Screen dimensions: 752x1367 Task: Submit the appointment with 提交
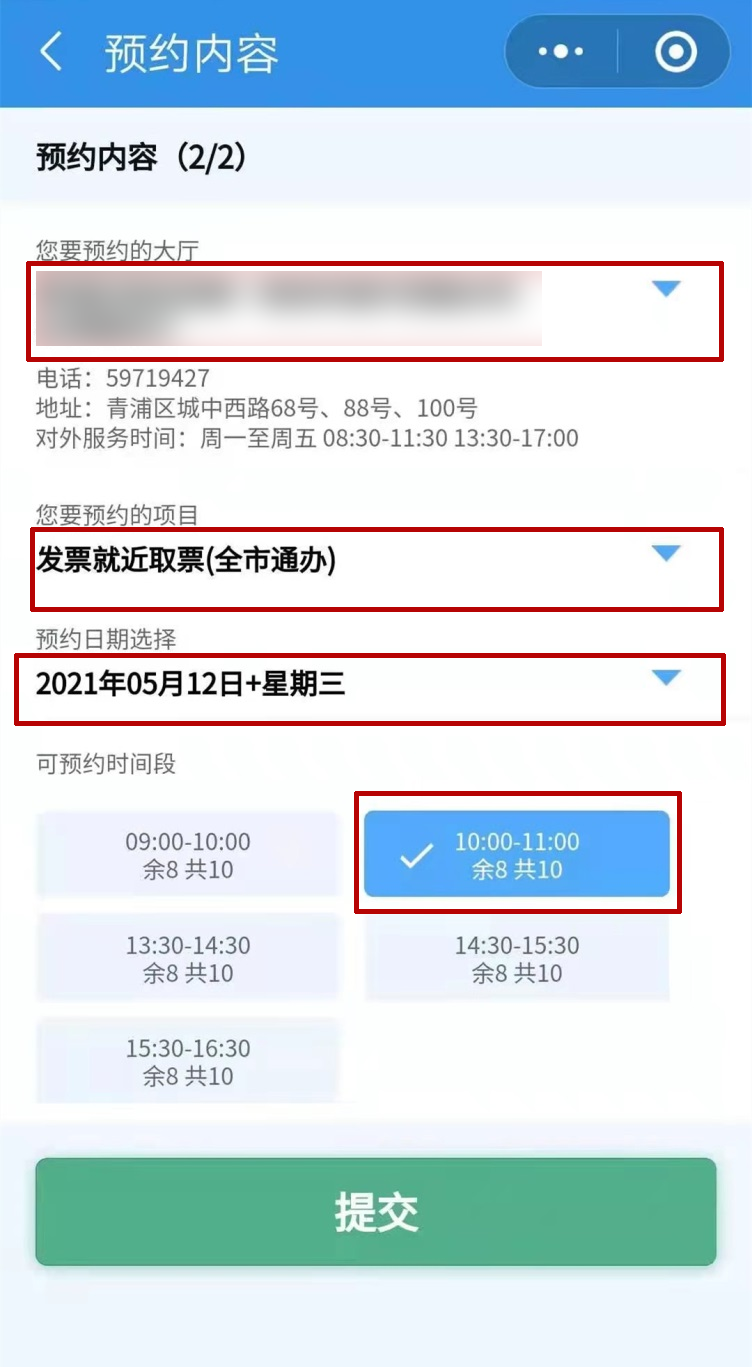coord(376,1212)
